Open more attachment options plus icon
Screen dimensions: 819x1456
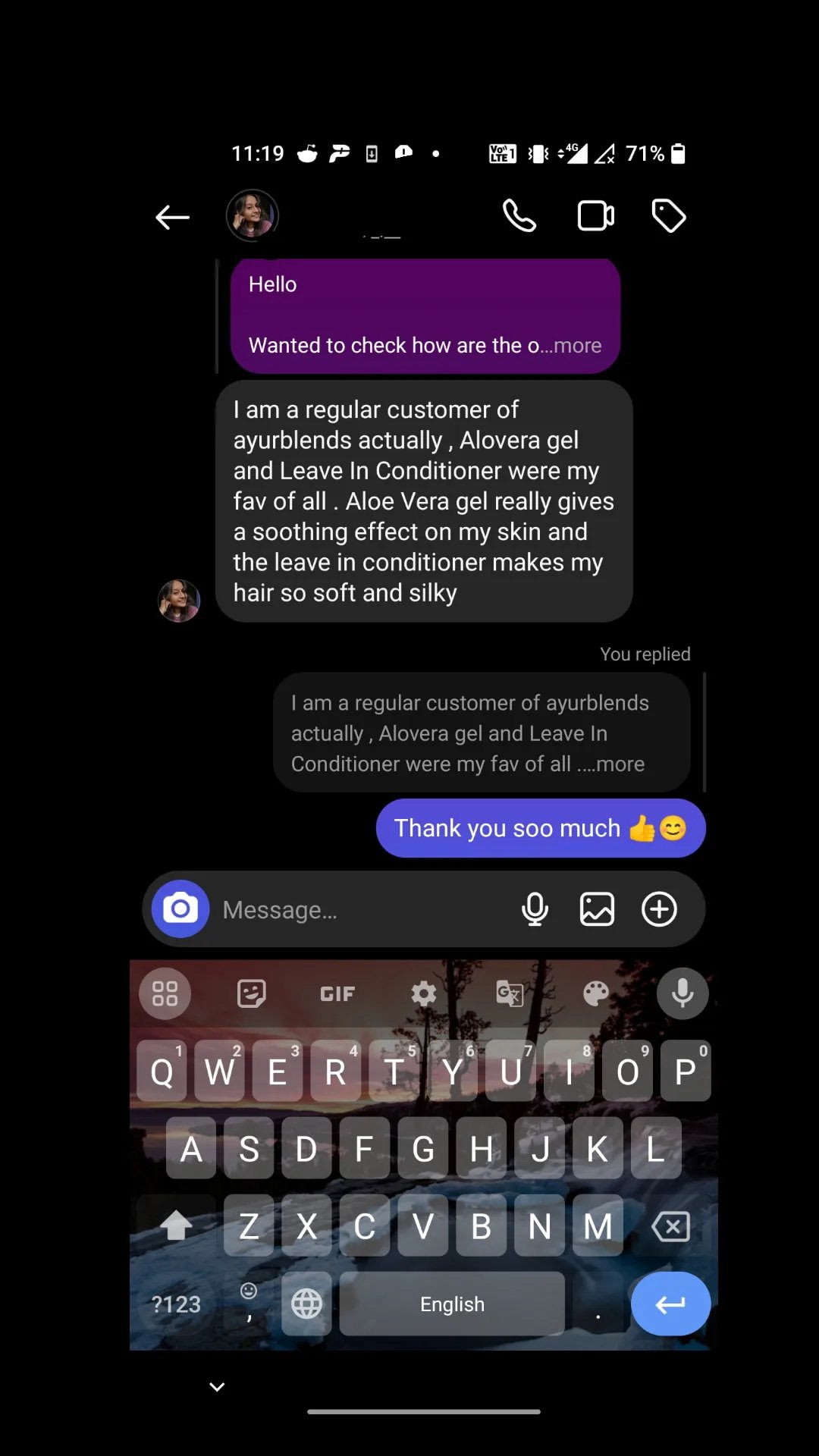pyautogui.click(x=659, y=909)
